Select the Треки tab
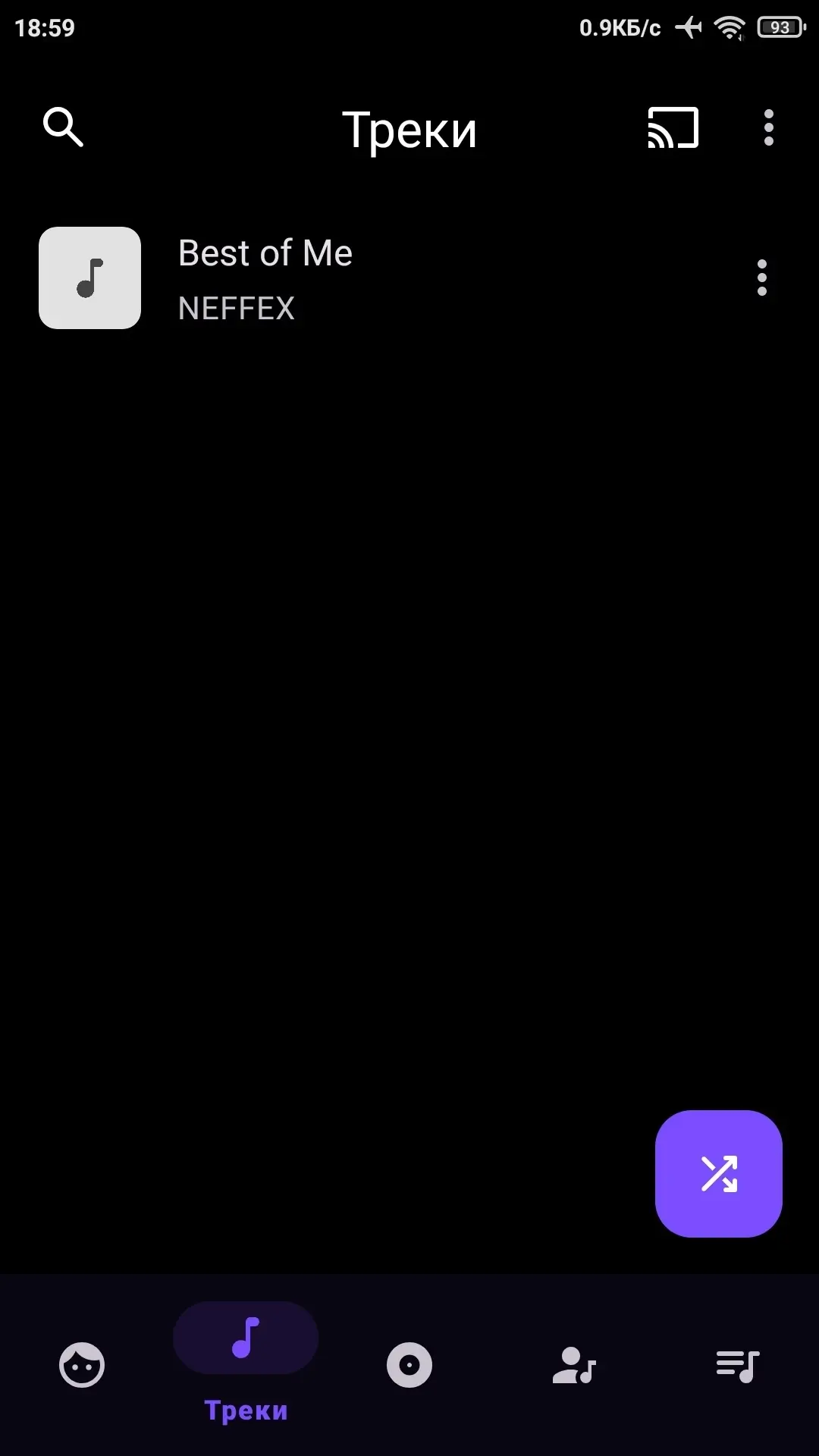 pyautogui.click(x=246, y=1363)
